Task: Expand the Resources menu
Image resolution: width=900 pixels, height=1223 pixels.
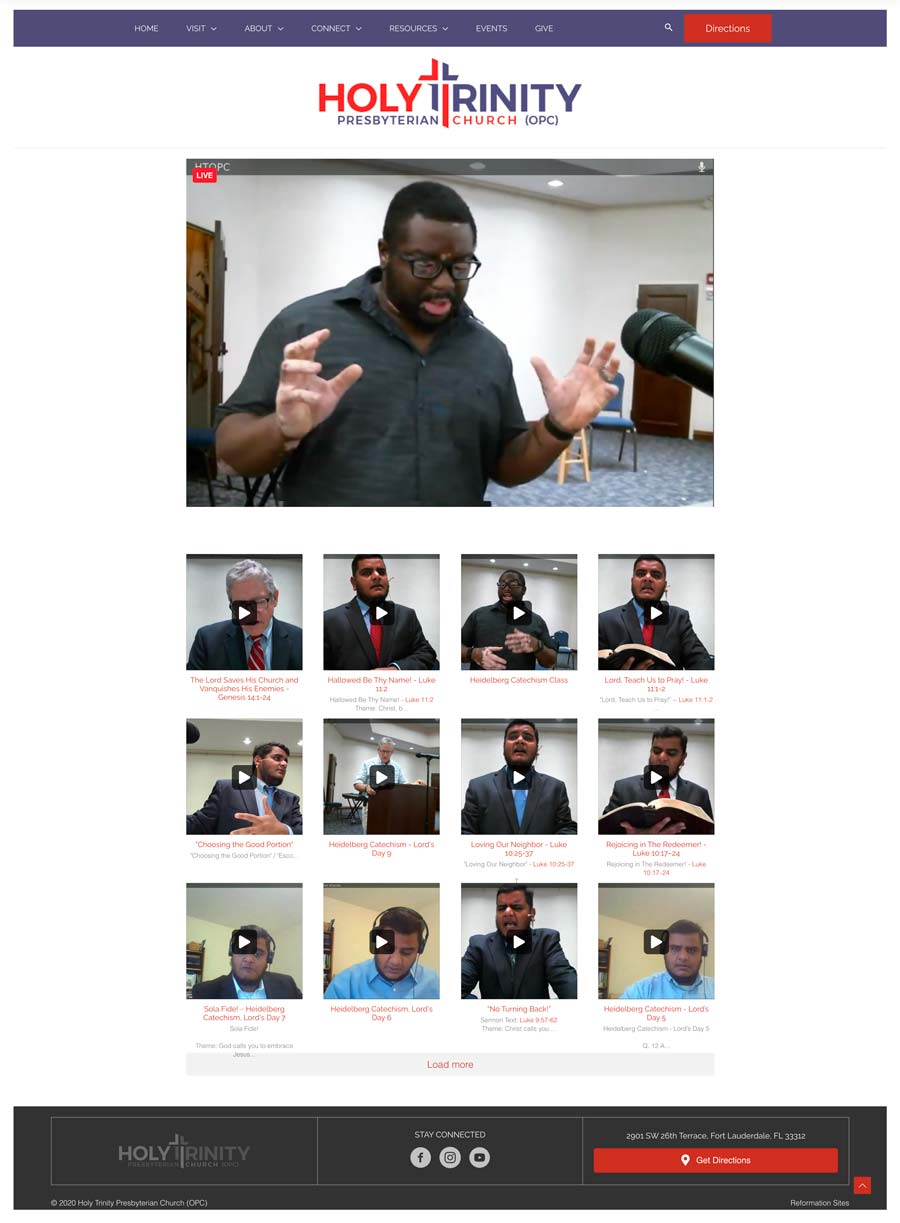Action: click(x=418, y=28)
